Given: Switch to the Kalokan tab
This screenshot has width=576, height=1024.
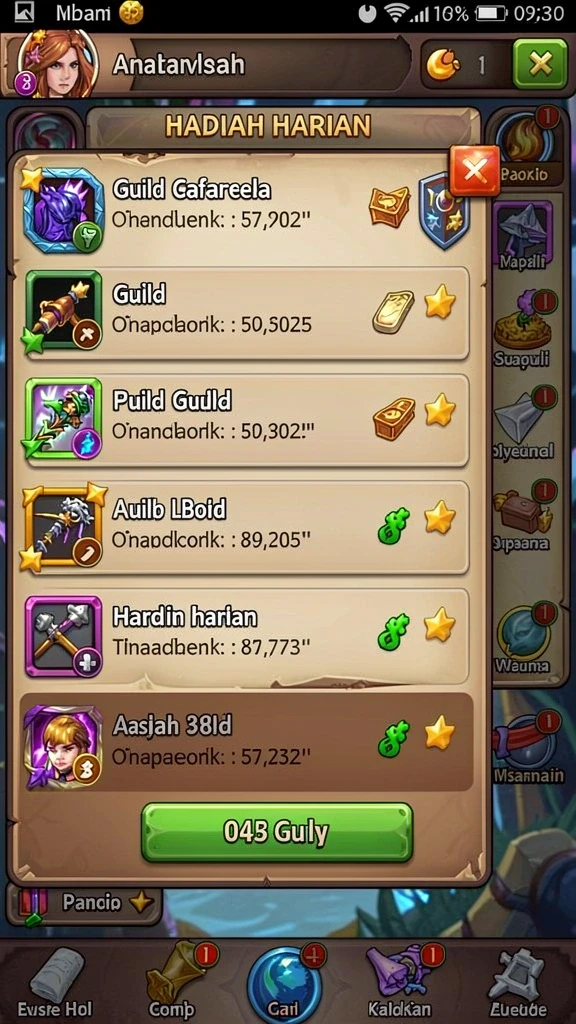Looking at the screenshot, I should (x=398, y=982).
